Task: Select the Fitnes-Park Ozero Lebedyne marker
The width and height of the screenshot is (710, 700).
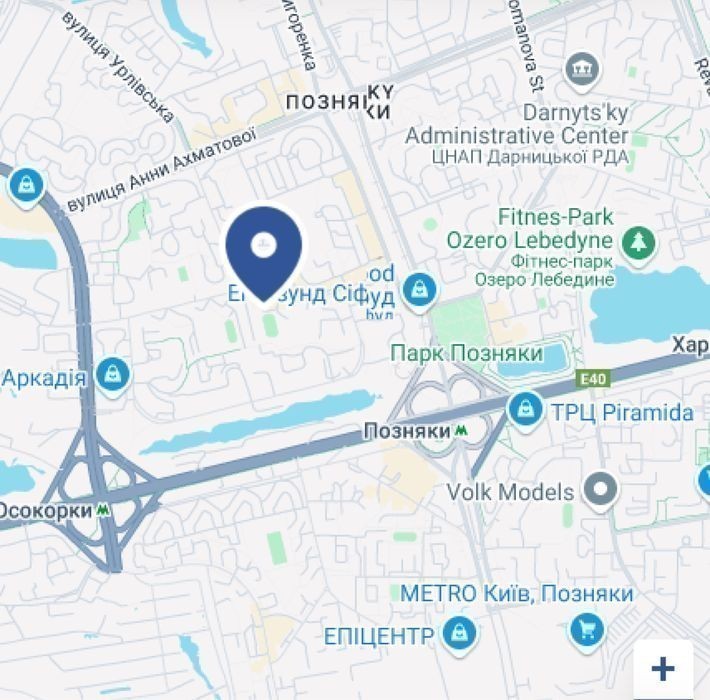Action: 636,241
